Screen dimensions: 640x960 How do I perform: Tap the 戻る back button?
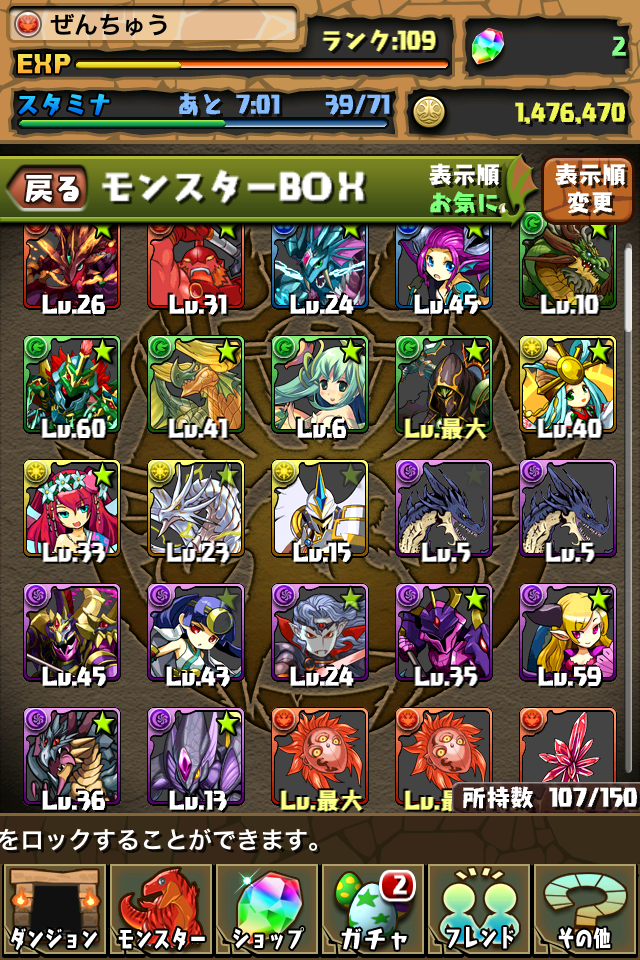coord(50,188)
